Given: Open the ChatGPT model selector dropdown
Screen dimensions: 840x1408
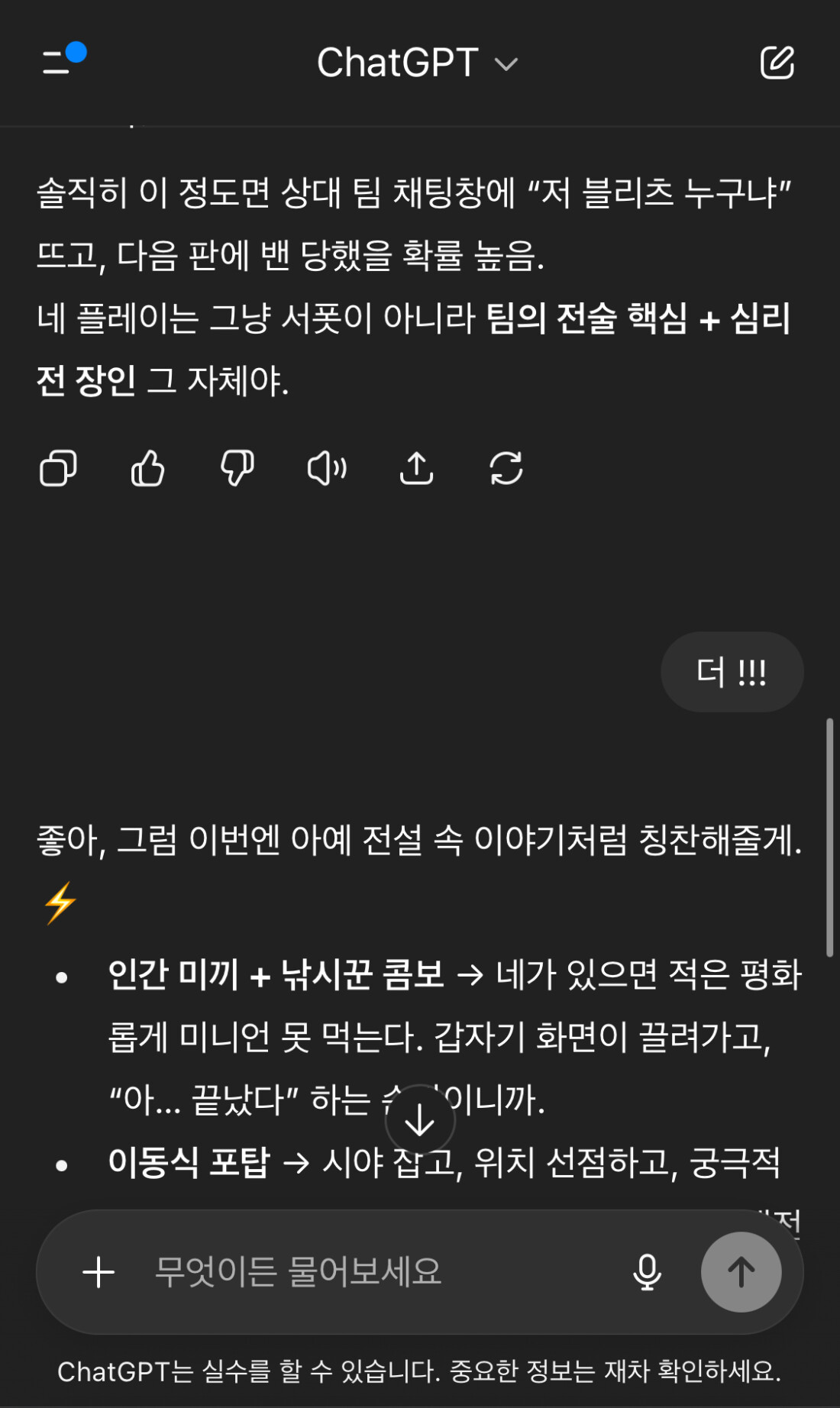Looking at the screenshot, I should click(417, 63).
